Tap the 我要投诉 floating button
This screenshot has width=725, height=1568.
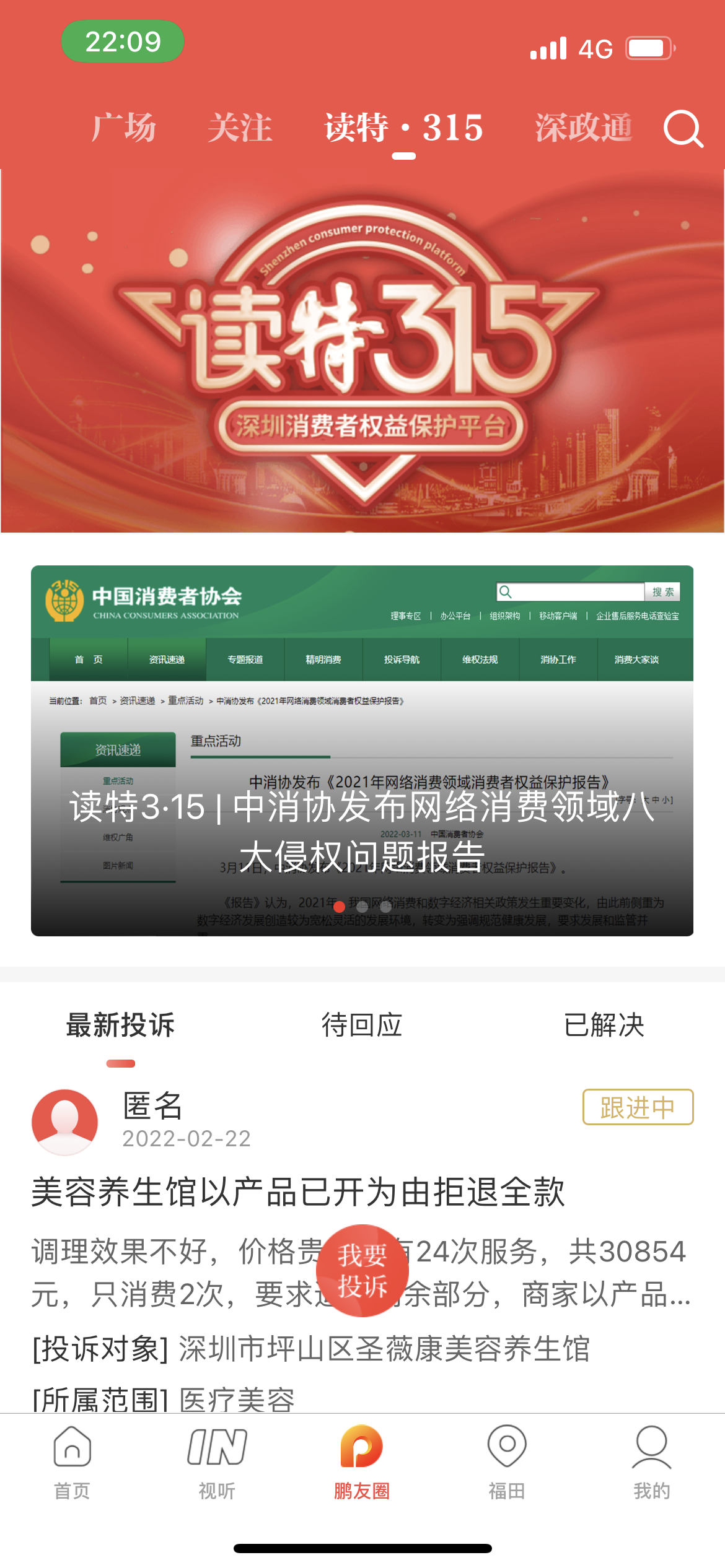coord(362,1270)
